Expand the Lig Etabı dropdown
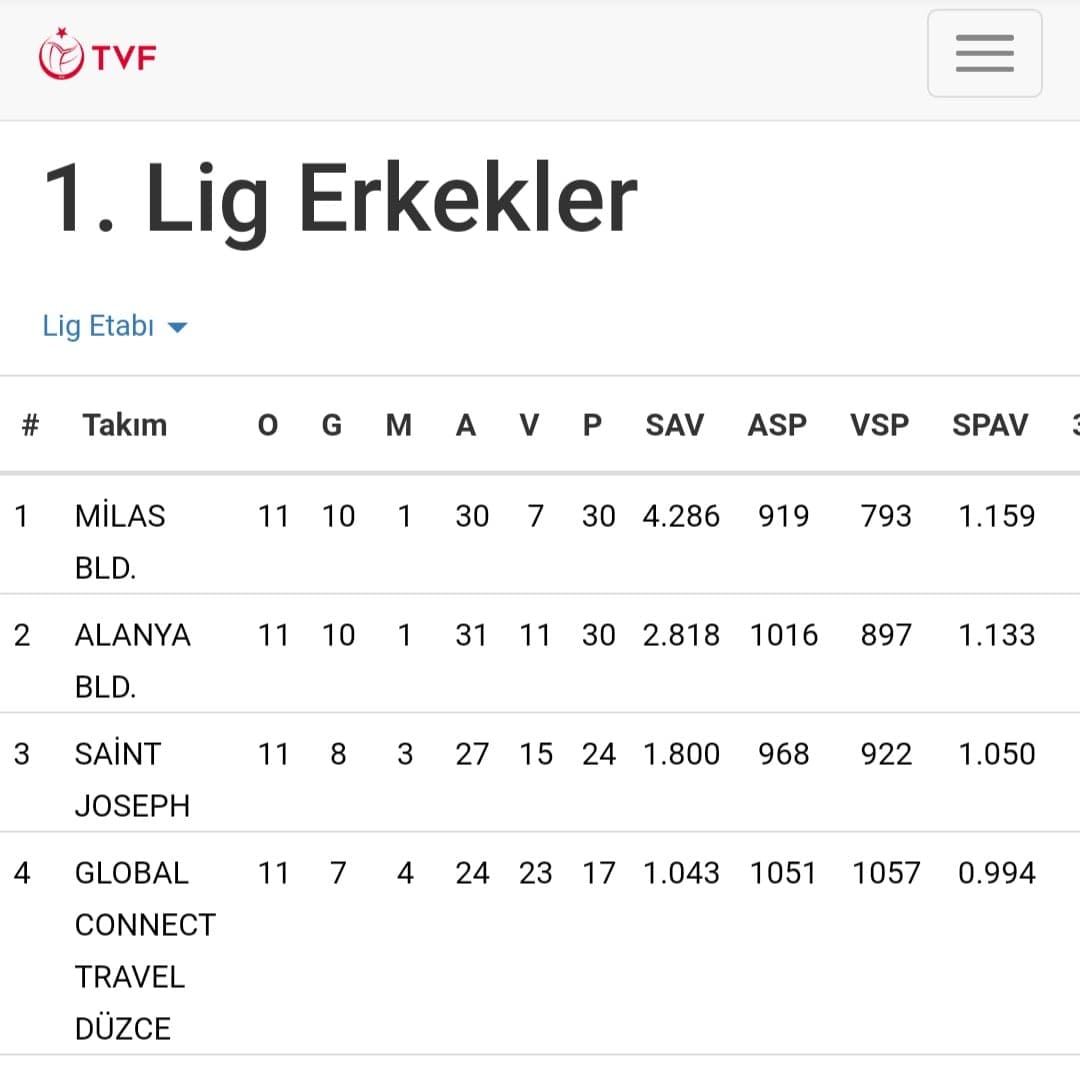The image size is (1080, 1067). point(115,326)
